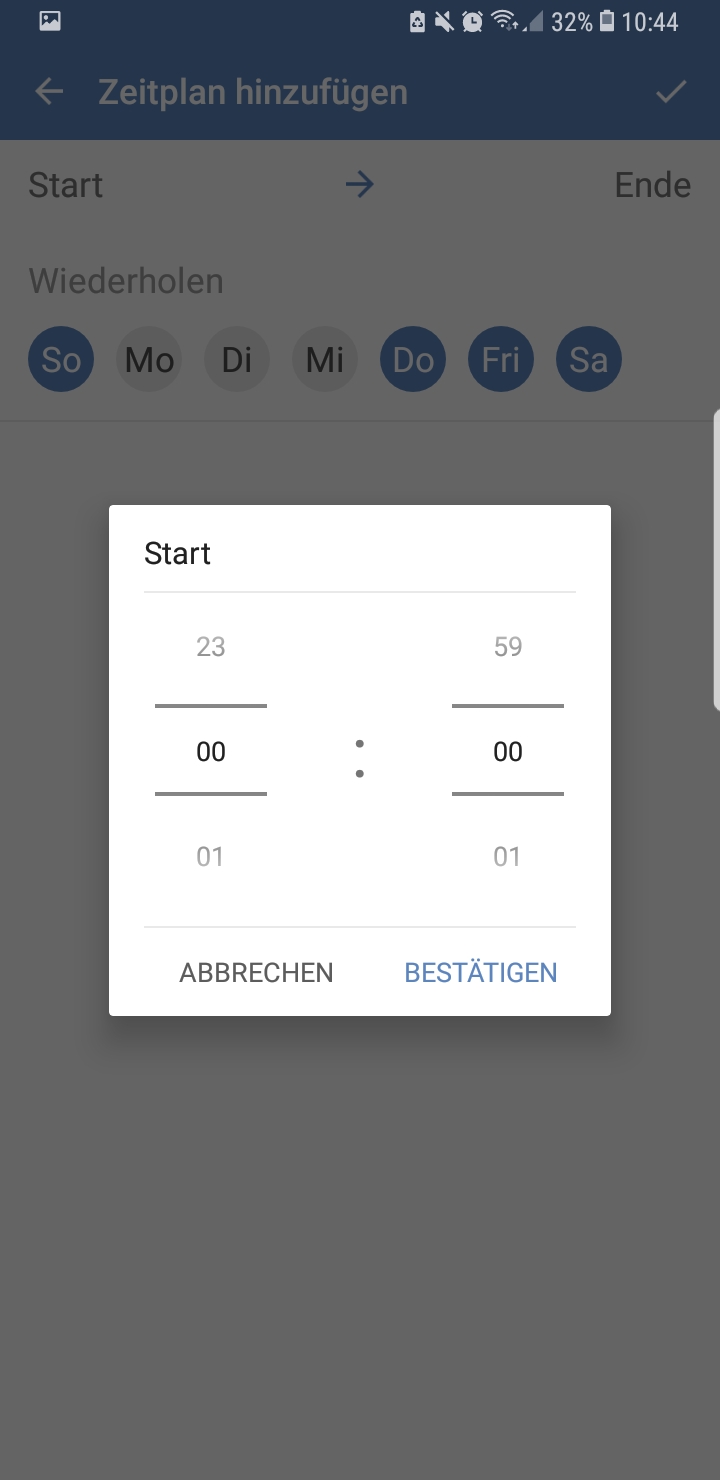Tap the current hour value 00

point(211,752)
